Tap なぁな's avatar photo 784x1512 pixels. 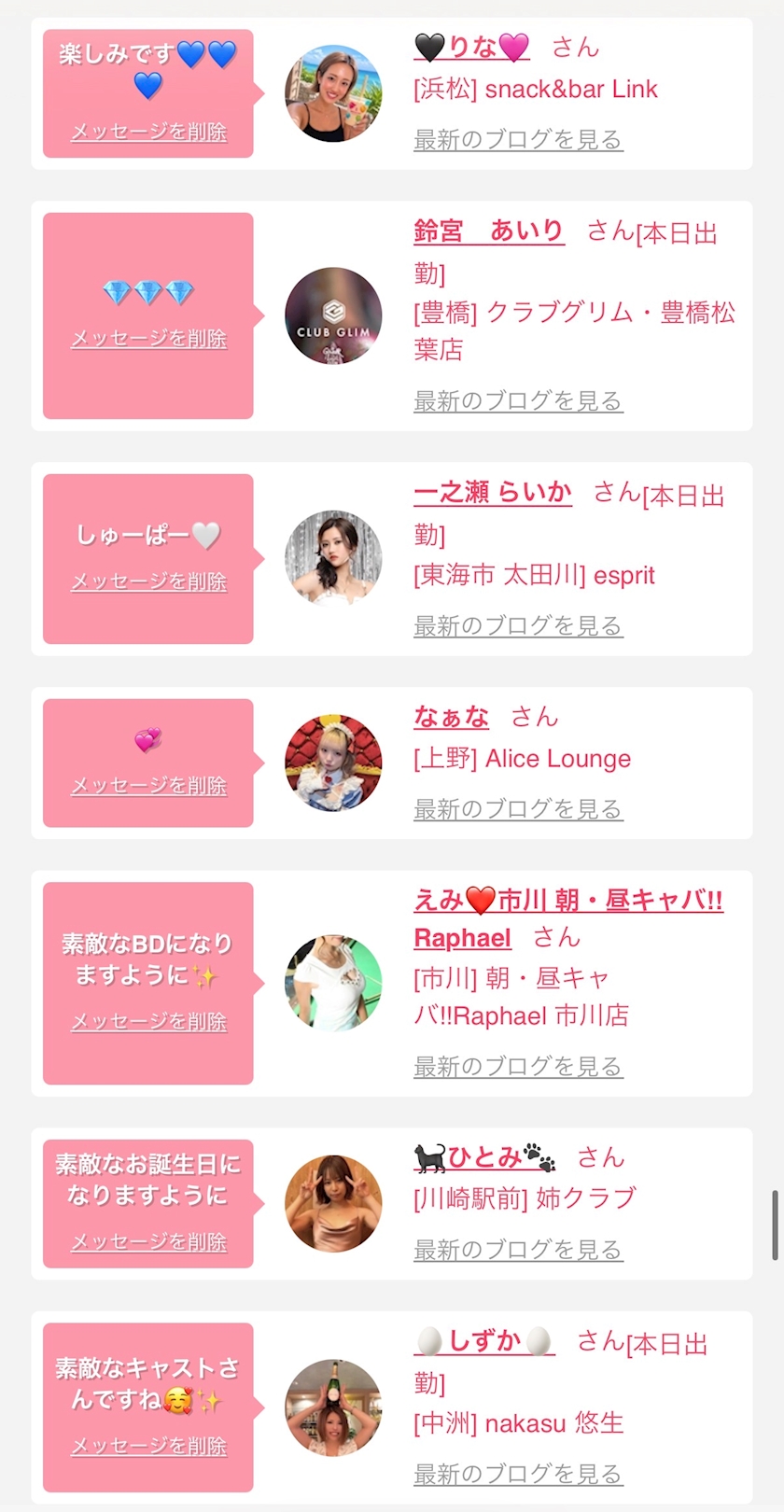333,763
